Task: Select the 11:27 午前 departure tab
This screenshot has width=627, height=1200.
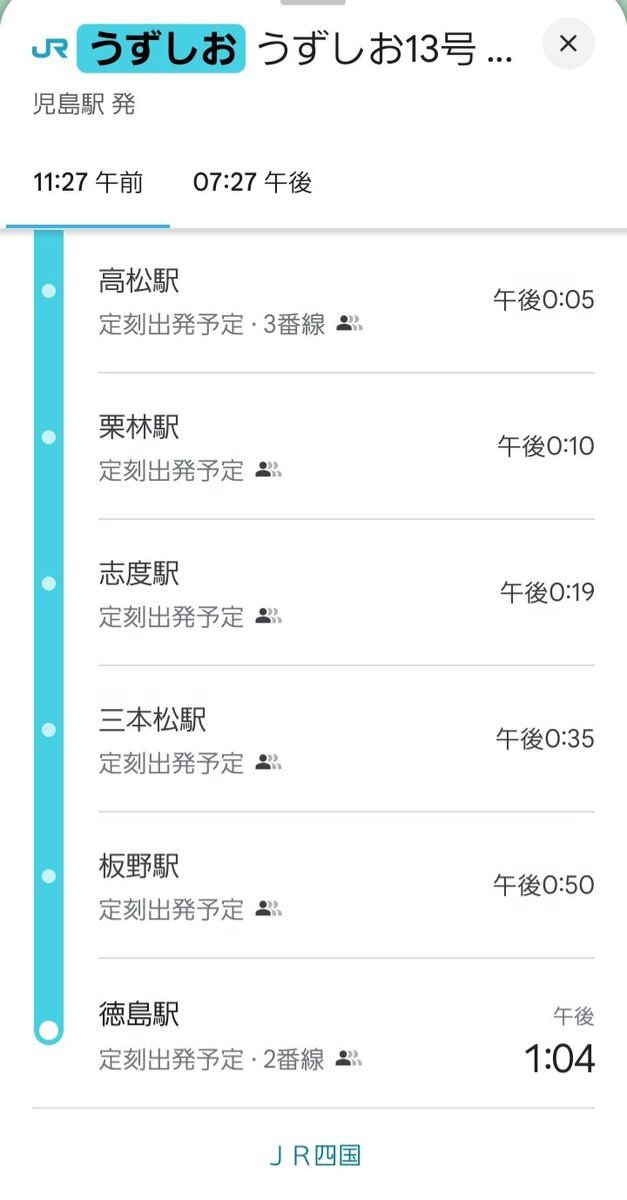Action: pos(88,183)
